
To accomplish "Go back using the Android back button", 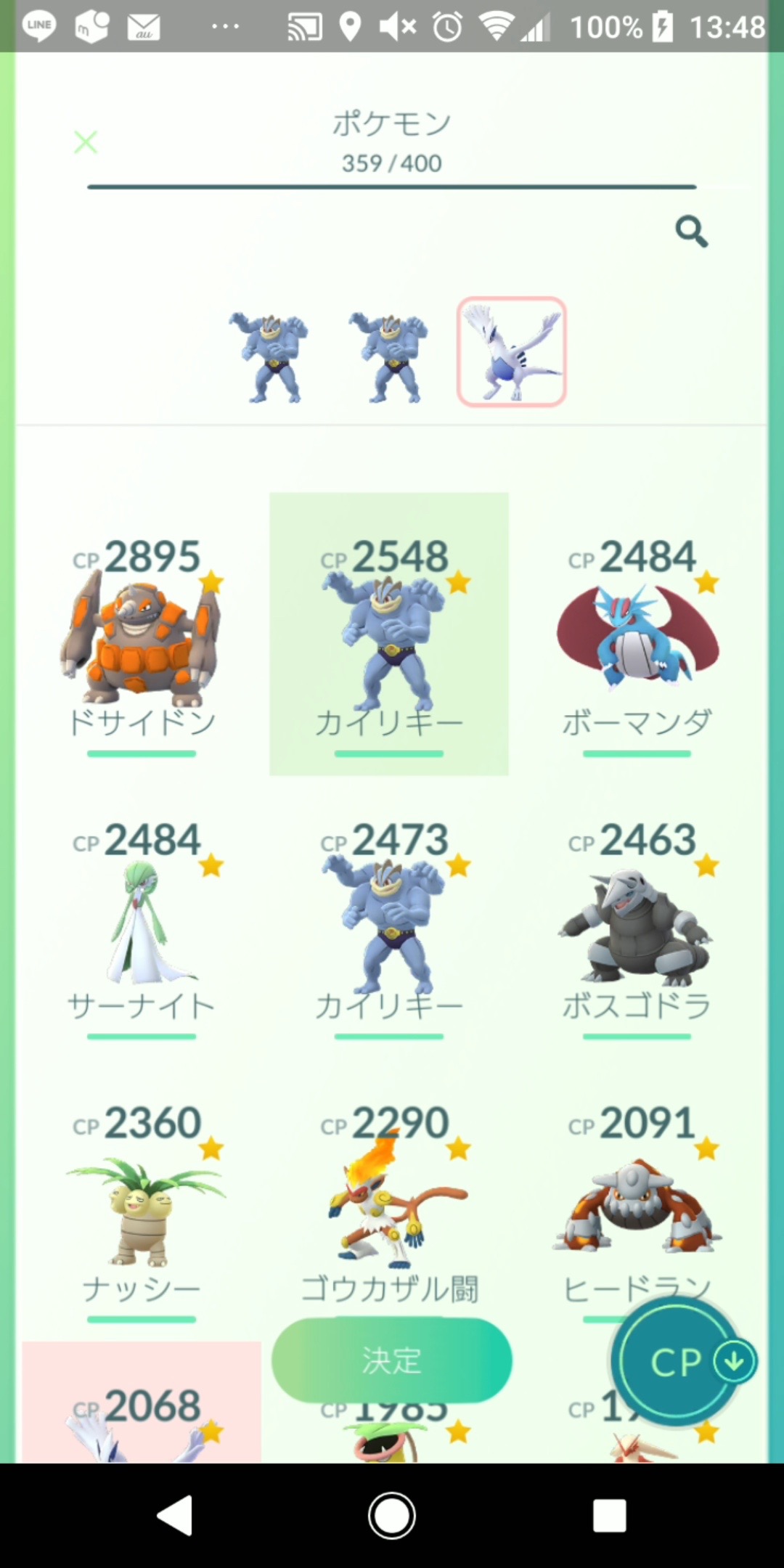I will click(x=175, y=1516).
